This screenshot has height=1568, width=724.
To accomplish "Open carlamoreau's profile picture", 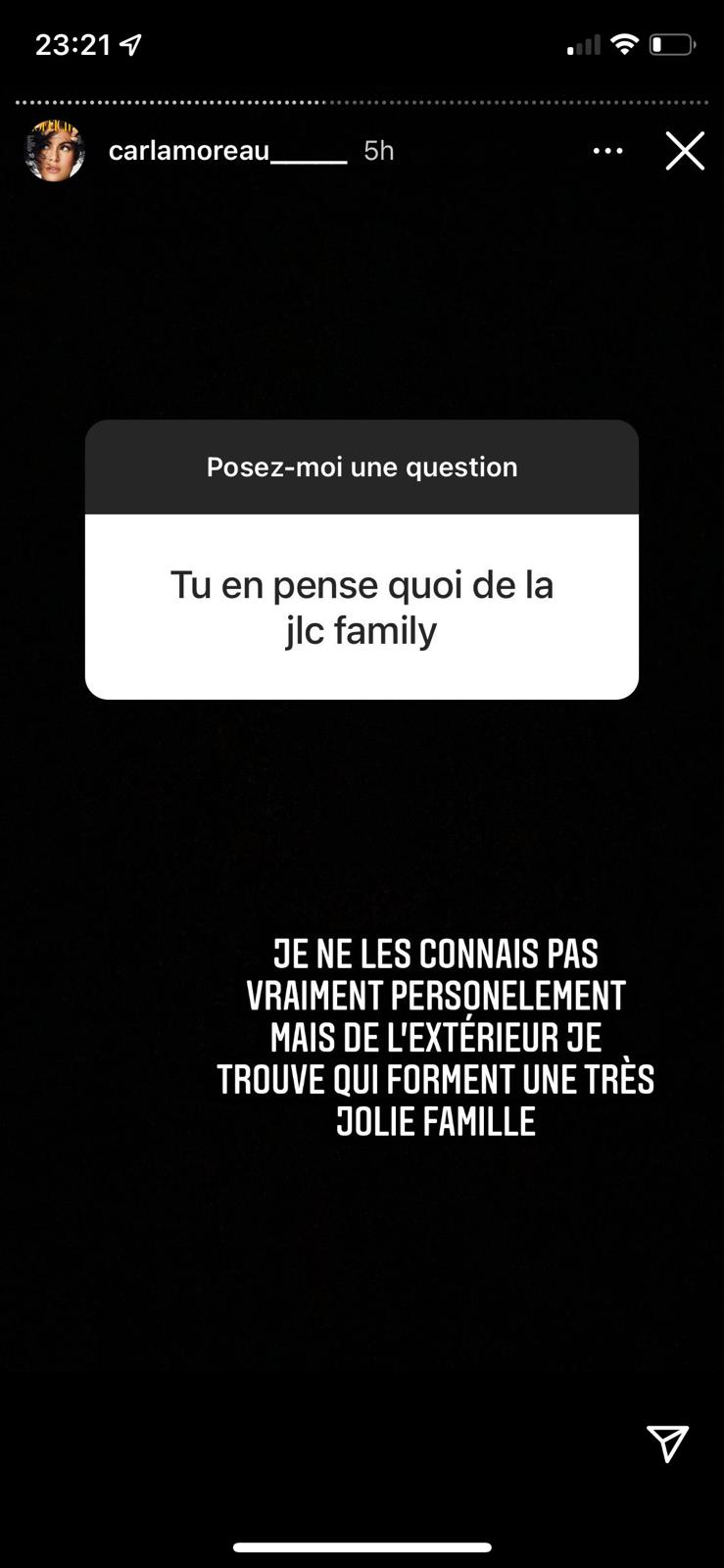I will pos(54,151).
